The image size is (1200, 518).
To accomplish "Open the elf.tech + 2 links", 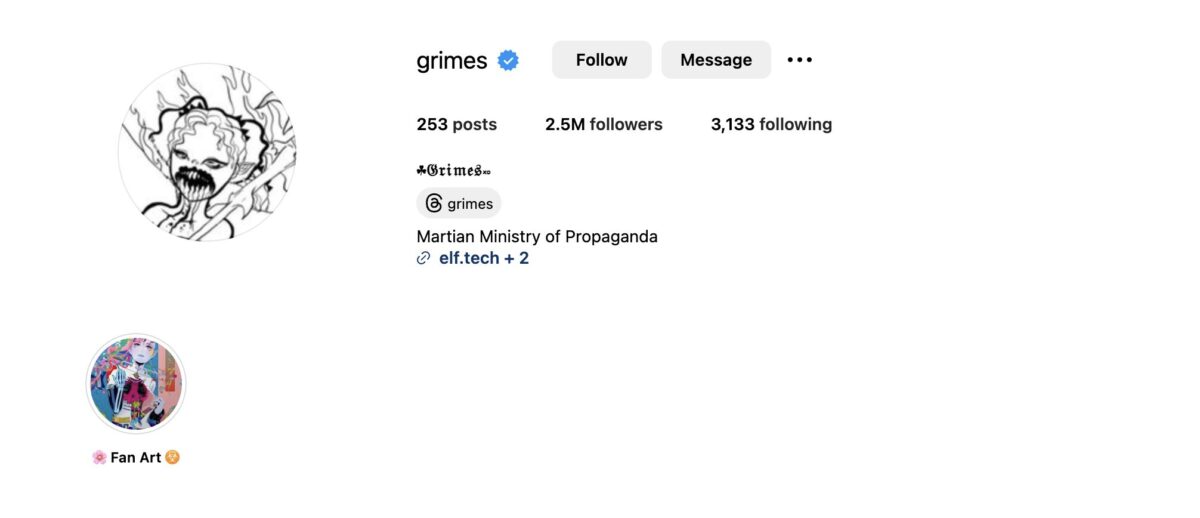I will point(483,258).
